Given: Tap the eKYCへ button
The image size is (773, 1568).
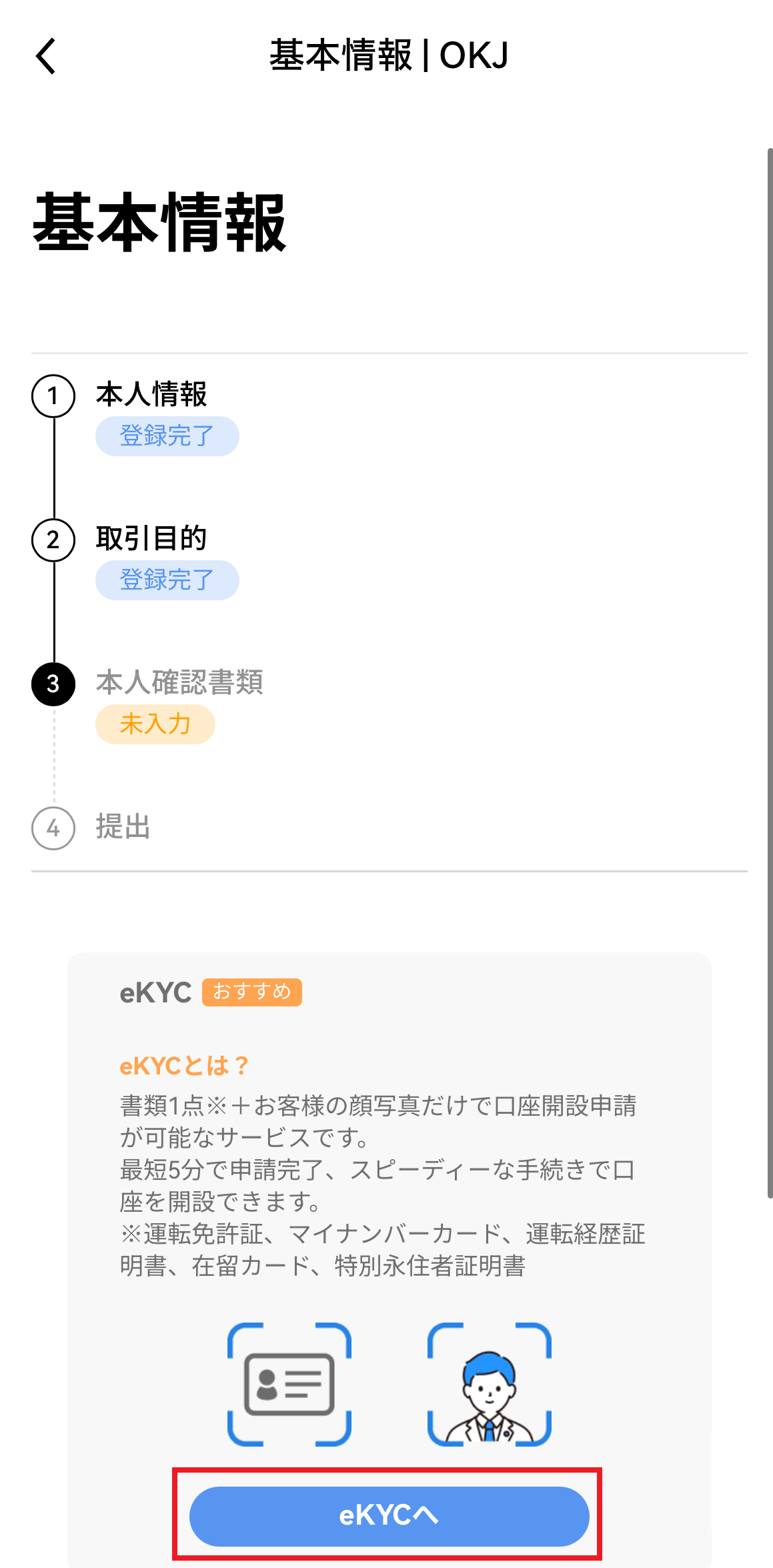Looking at the screenshot, I should pyautogui.click(x=389, y=1516).
